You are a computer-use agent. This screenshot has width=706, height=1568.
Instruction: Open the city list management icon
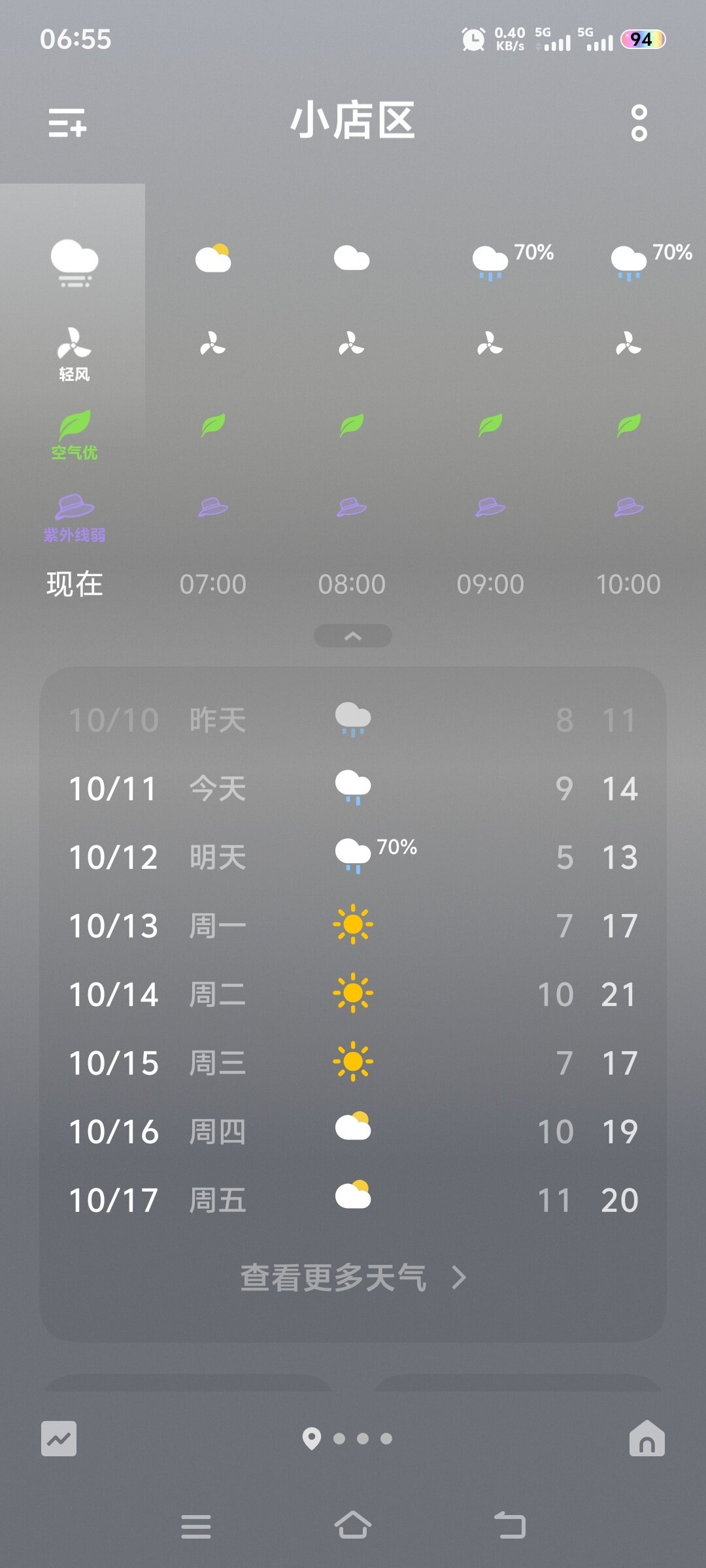(x=67, y=123)
